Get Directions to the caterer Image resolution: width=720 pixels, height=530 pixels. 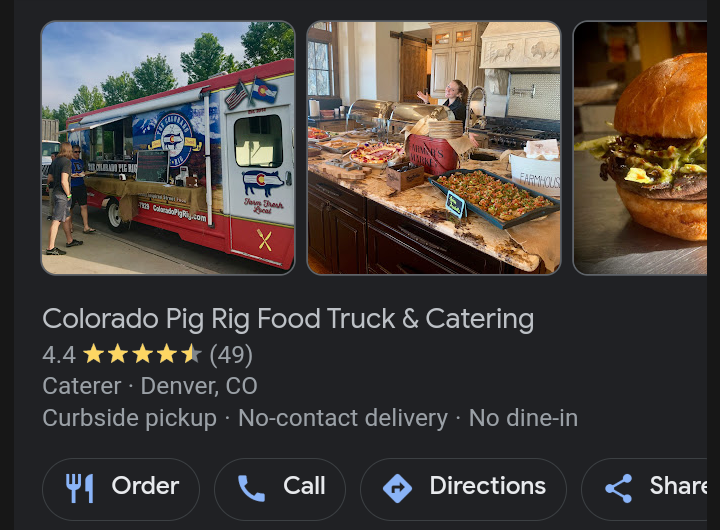[x=463, y=488]
